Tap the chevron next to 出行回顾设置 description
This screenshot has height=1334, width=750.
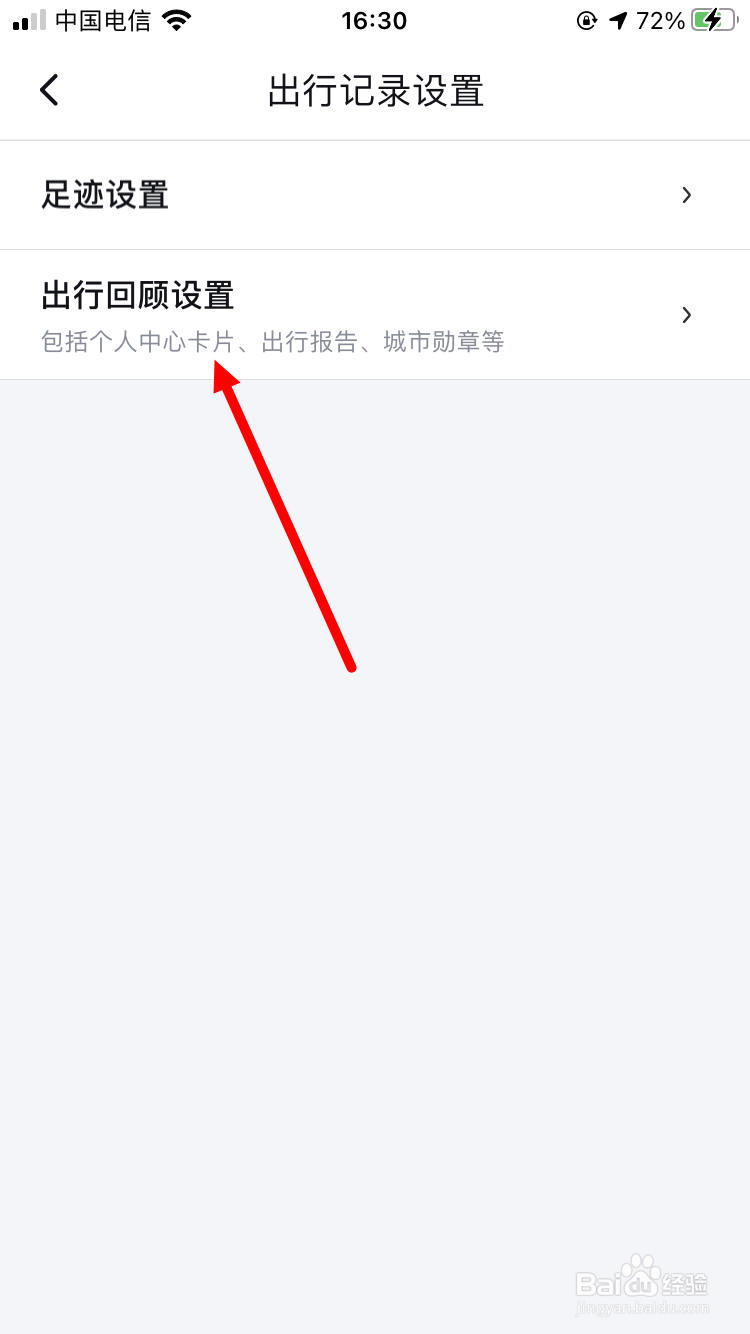point(686,315)
